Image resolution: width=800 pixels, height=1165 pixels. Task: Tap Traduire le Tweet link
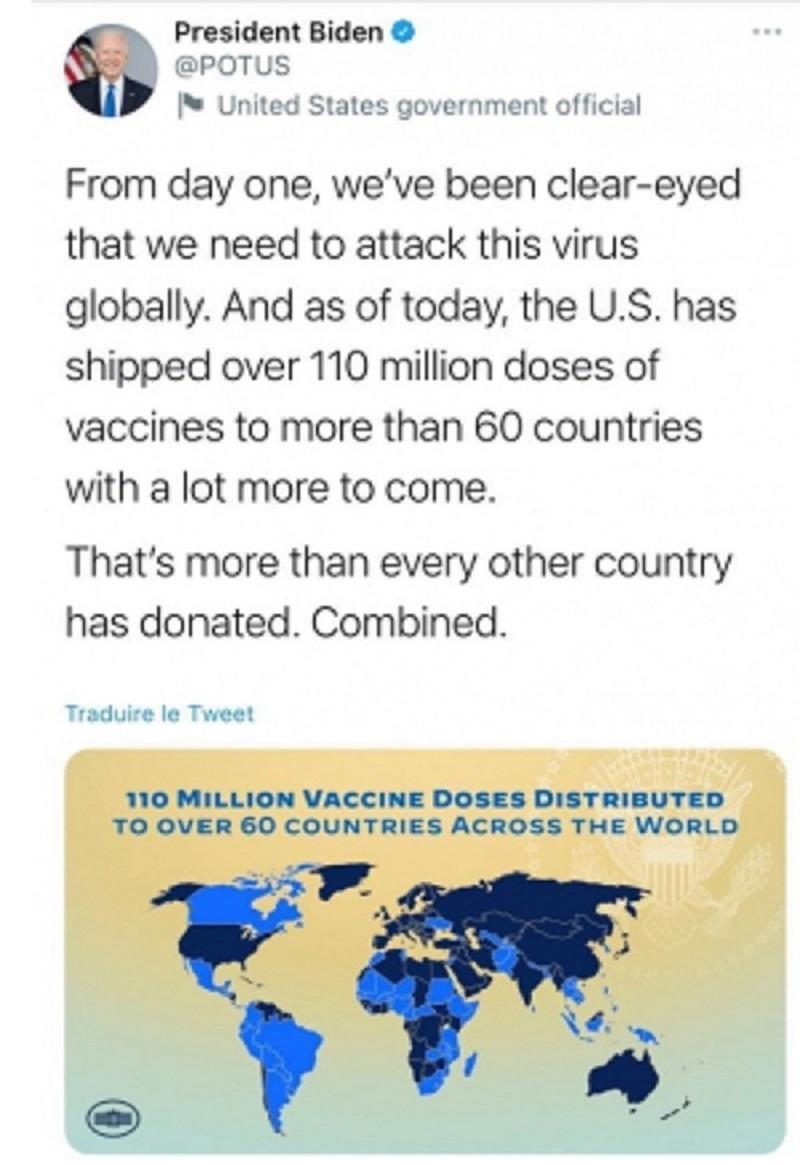pos(160,714)
